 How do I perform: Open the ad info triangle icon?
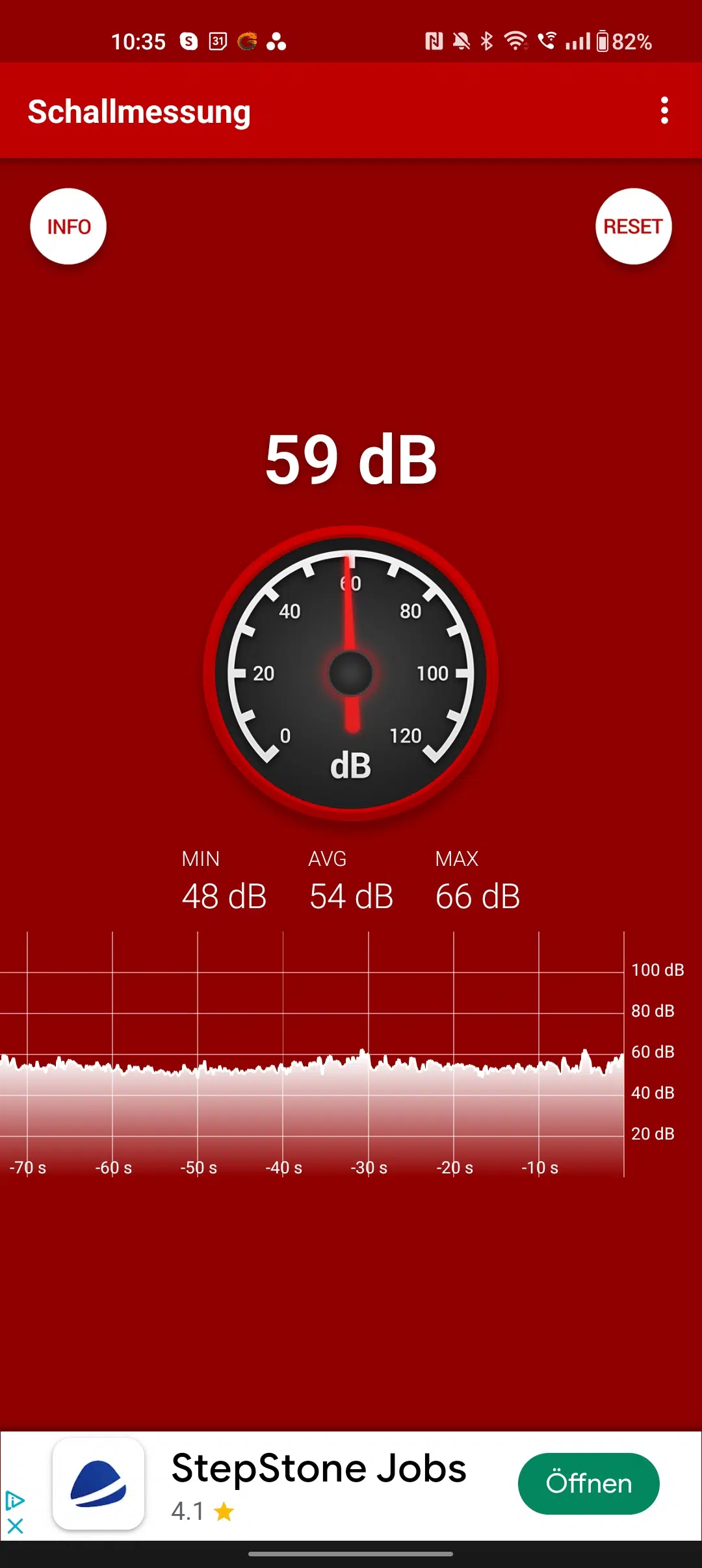15,1500
